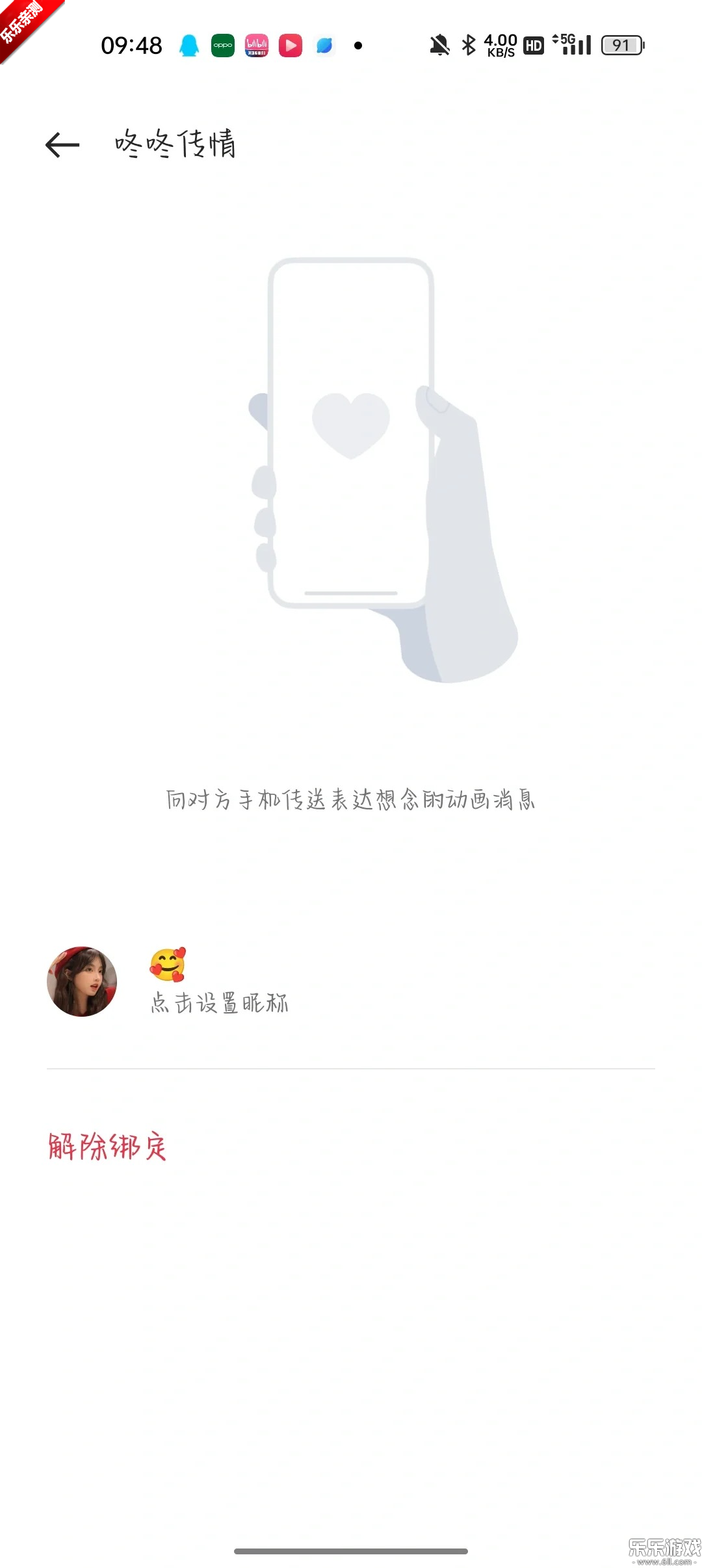Tap 点击设置昵称 to set a nickname
The height and width of the screenshot is (1568, 702).
click(217, 1003)
